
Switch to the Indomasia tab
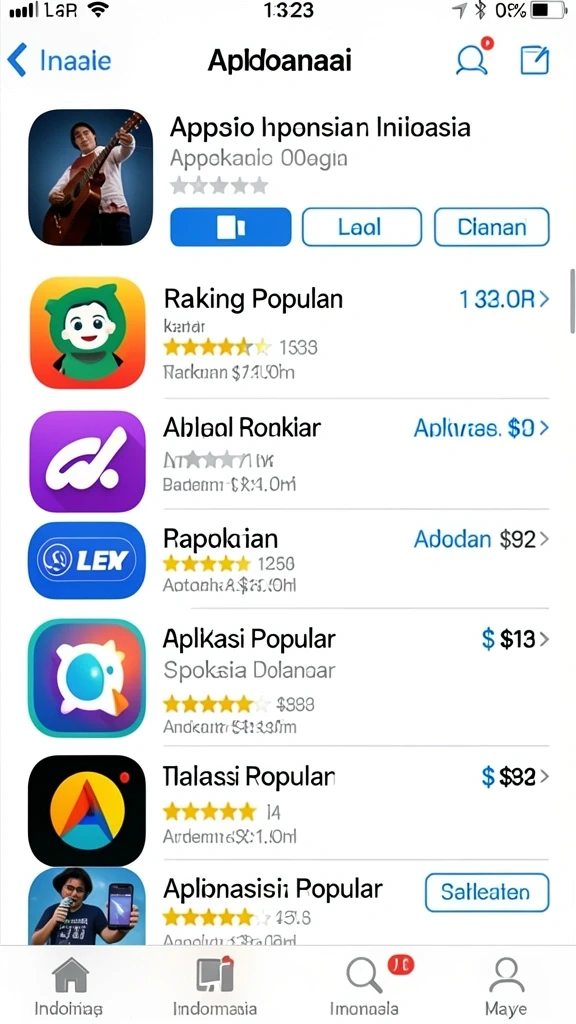point(215,987)
